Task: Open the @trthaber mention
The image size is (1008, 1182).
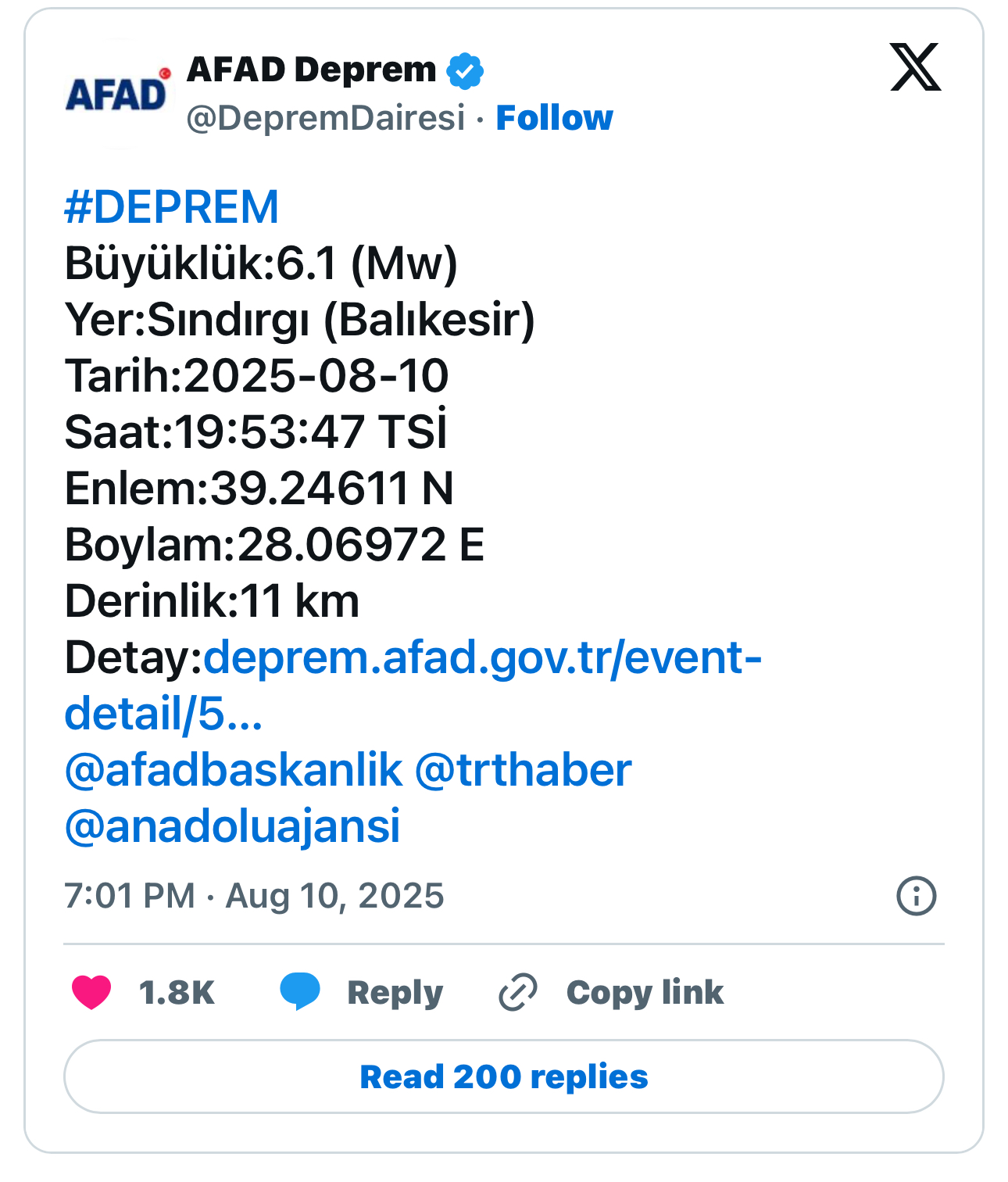Action: click(x=523, y=770)
